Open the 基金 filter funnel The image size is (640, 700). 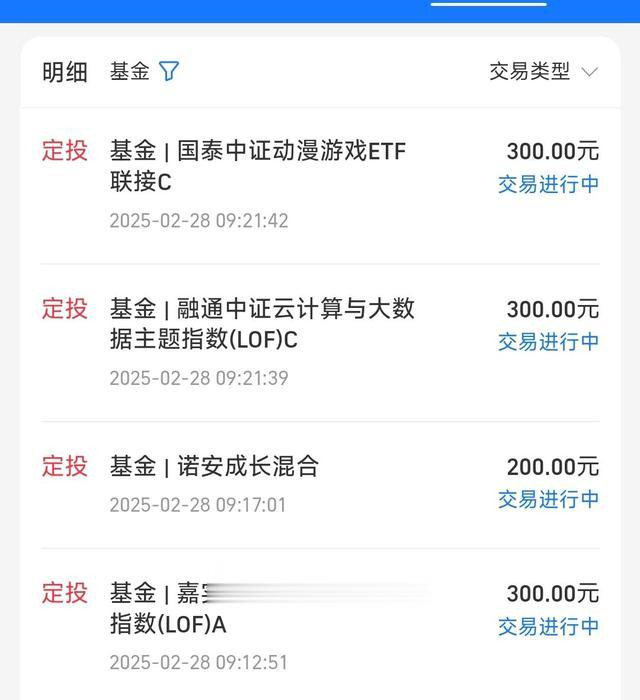169,71
